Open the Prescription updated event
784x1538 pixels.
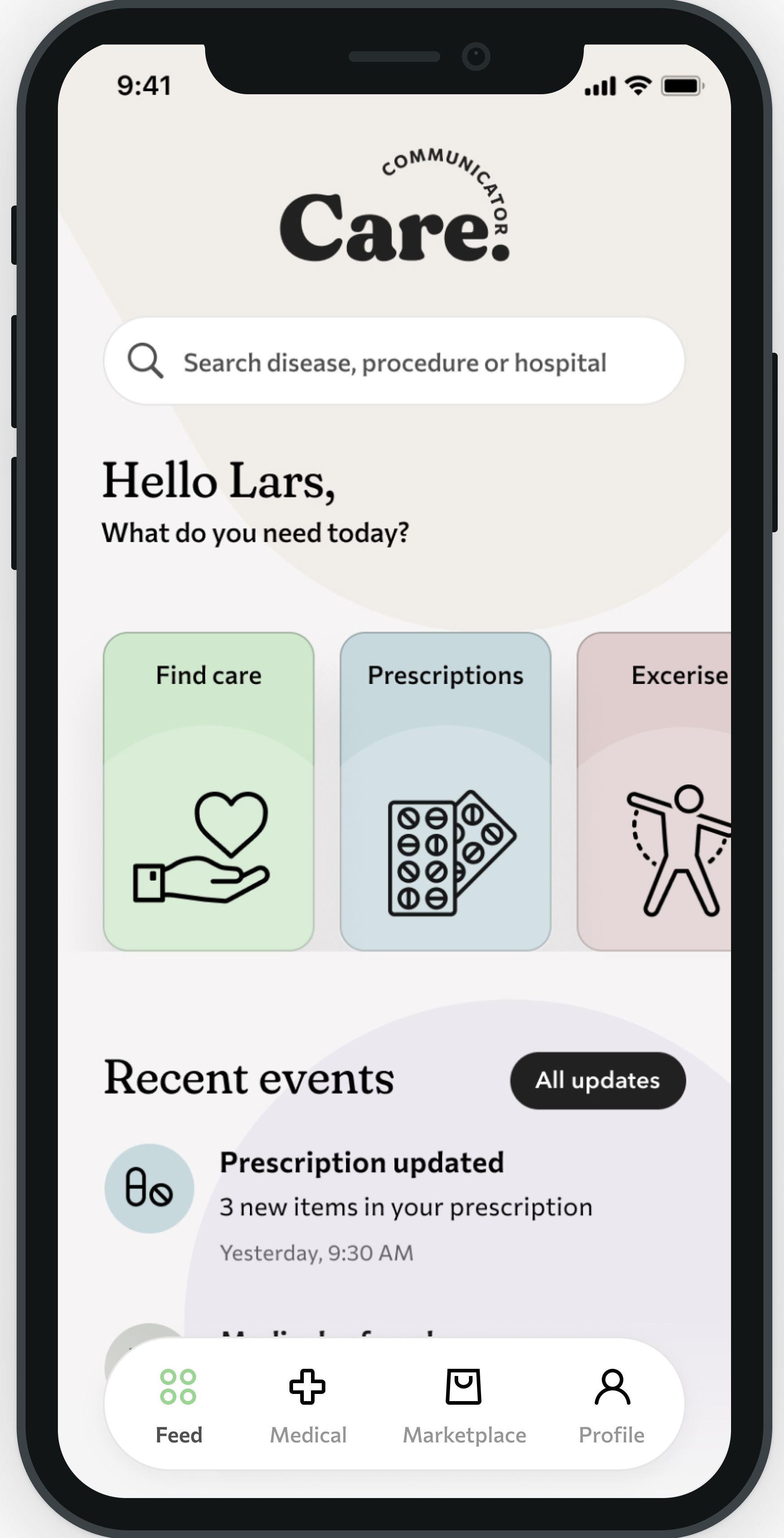[x=394, y=1206]
